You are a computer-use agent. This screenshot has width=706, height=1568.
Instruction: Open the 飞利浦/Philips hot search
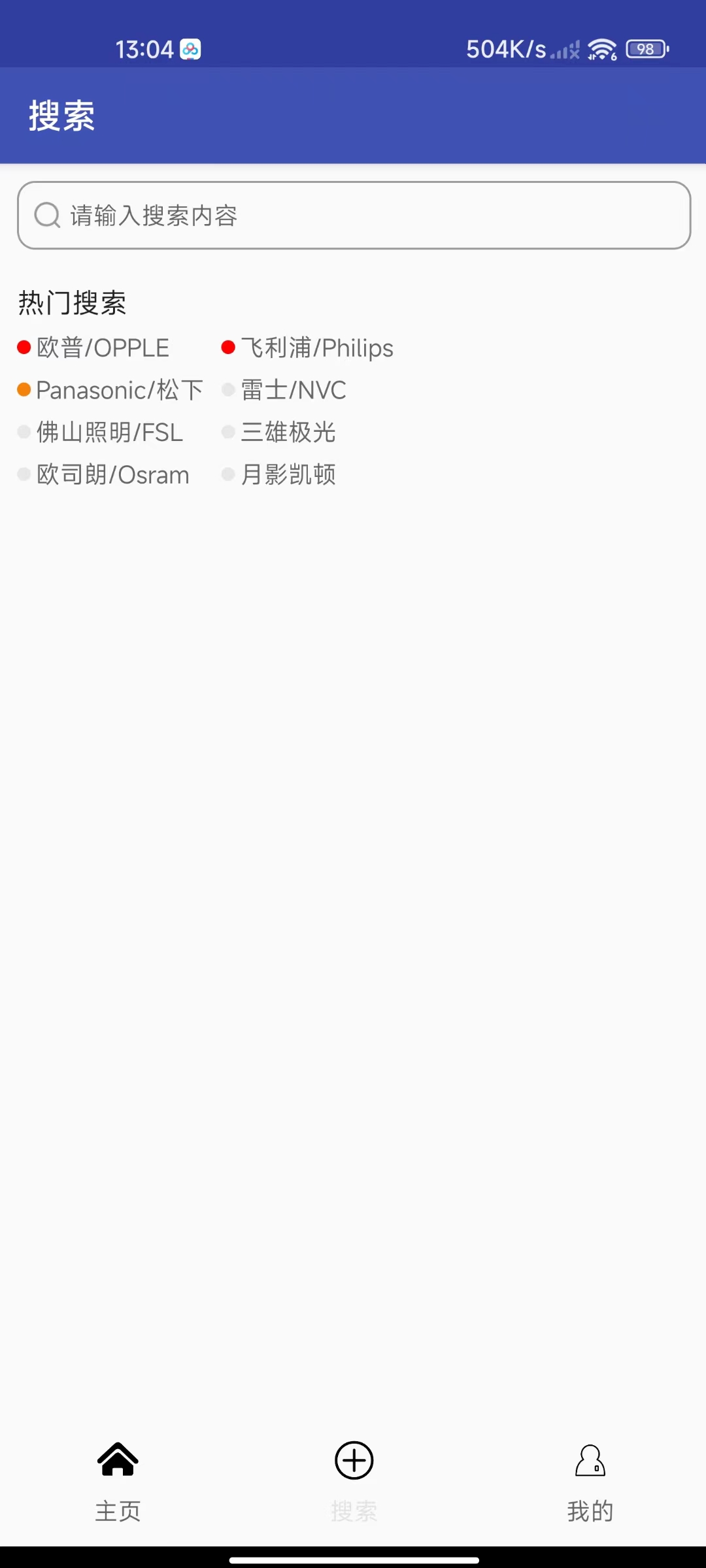317,348
